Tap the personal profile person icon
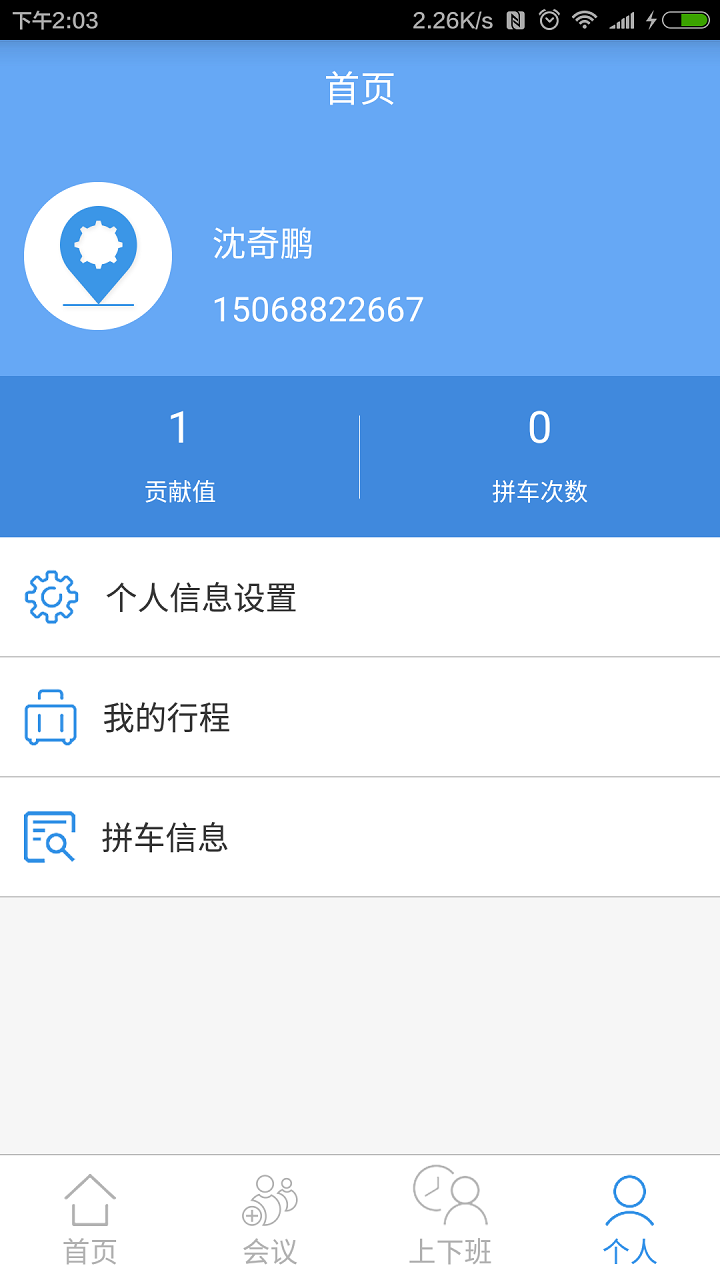The height and width of the screenshot is (1280, 720). click(629, 1200)
